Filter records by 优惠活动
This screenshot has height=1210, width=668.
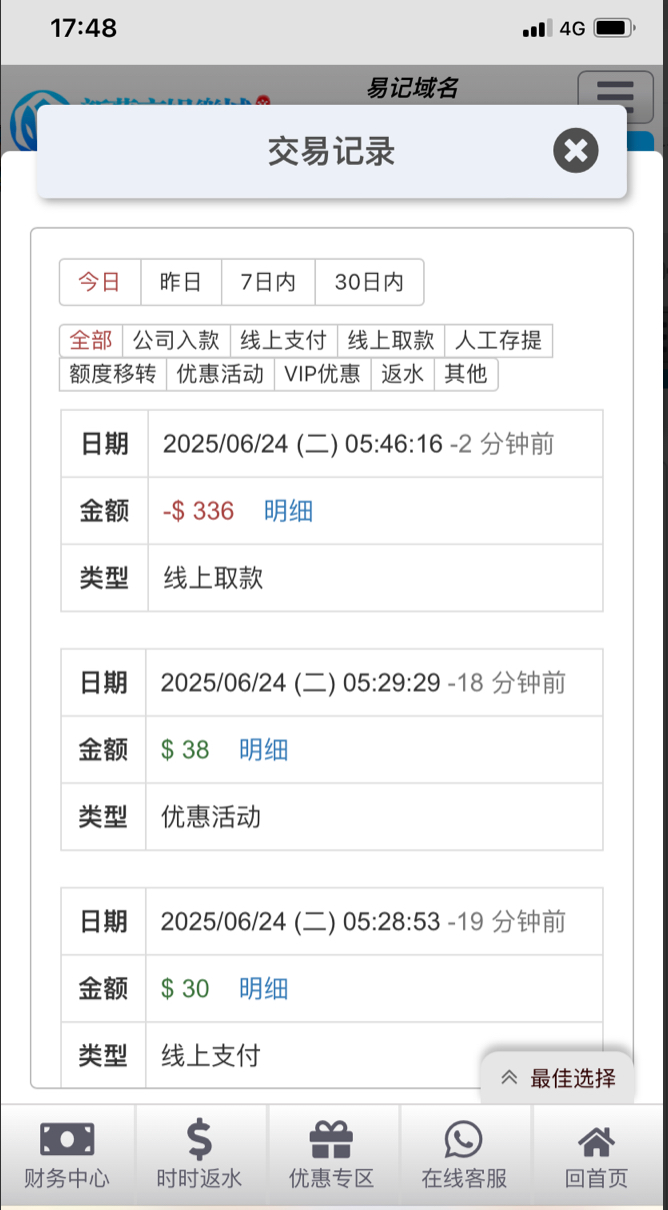pyautogui.click(x=220, y=374)
